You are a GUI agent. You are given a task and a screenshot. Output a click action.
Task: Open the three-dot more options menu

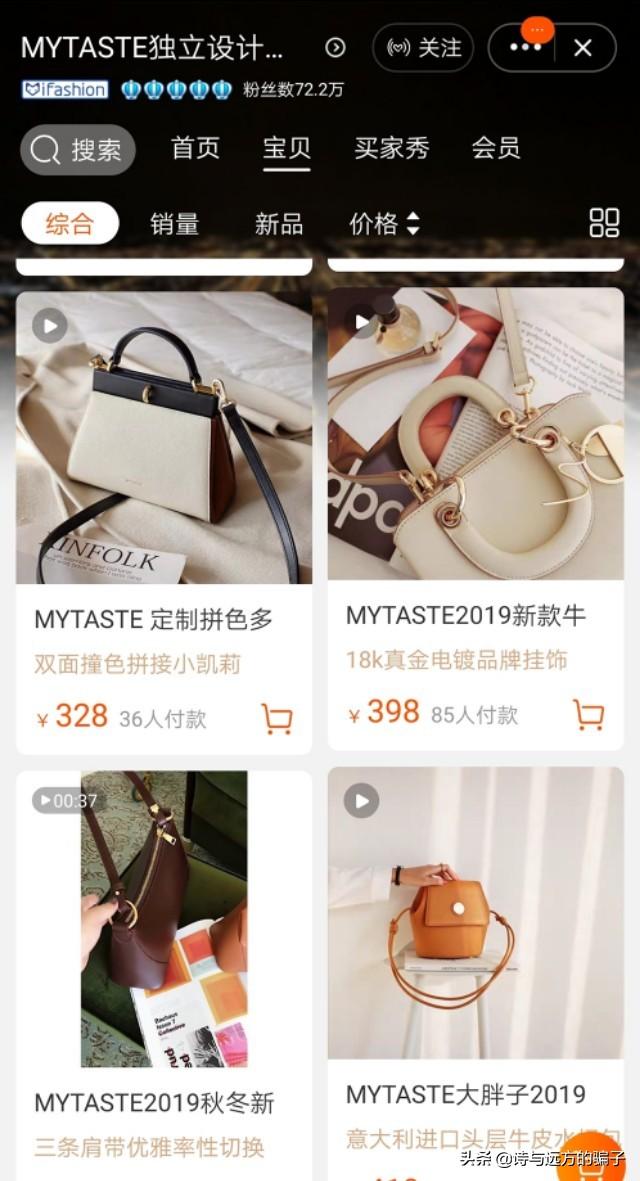coord(524,48)
